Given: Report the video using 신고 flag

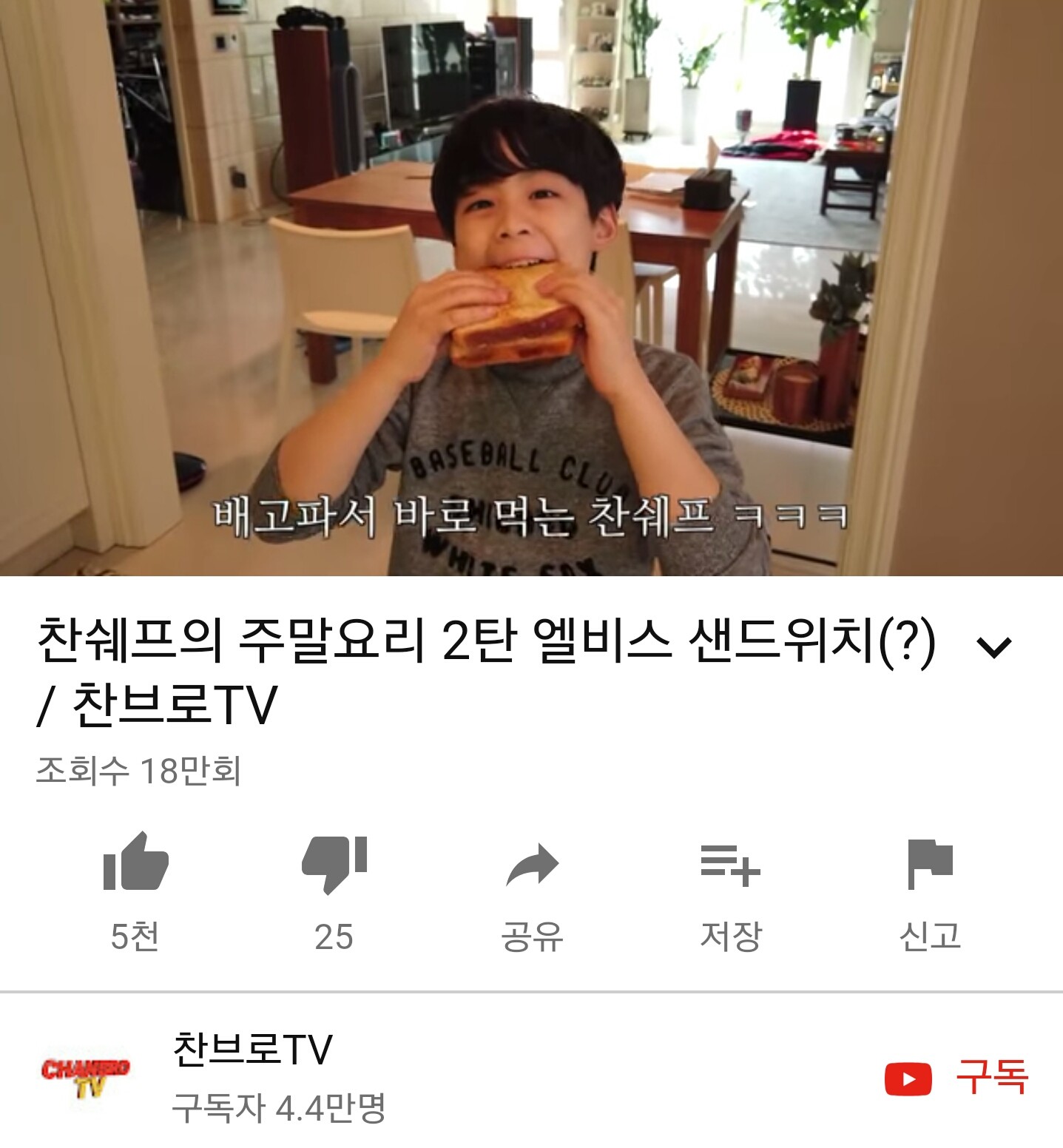Looking at the screenshot, I should 929,864.
